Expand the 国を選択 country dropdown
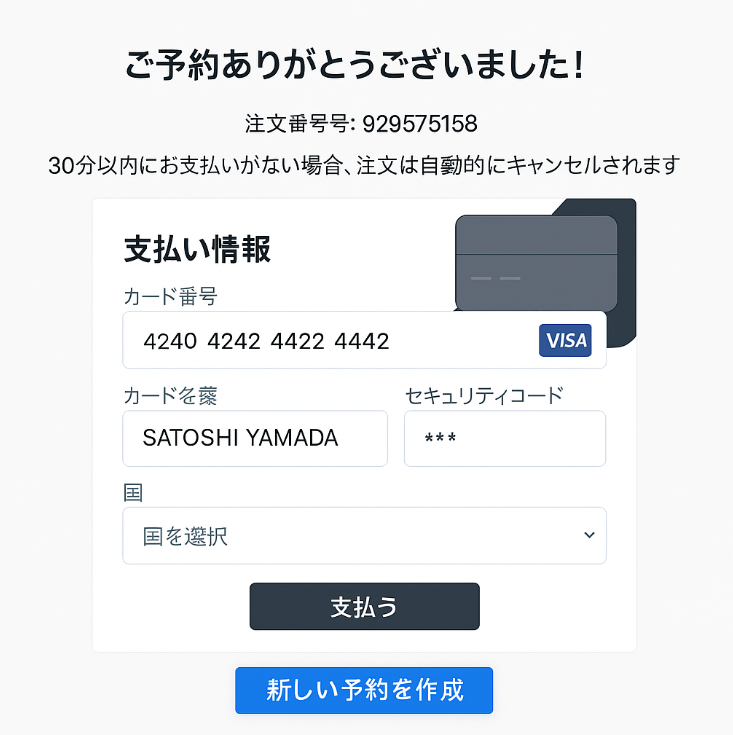Screen dimensions: 733x735 tap(364, 536)
